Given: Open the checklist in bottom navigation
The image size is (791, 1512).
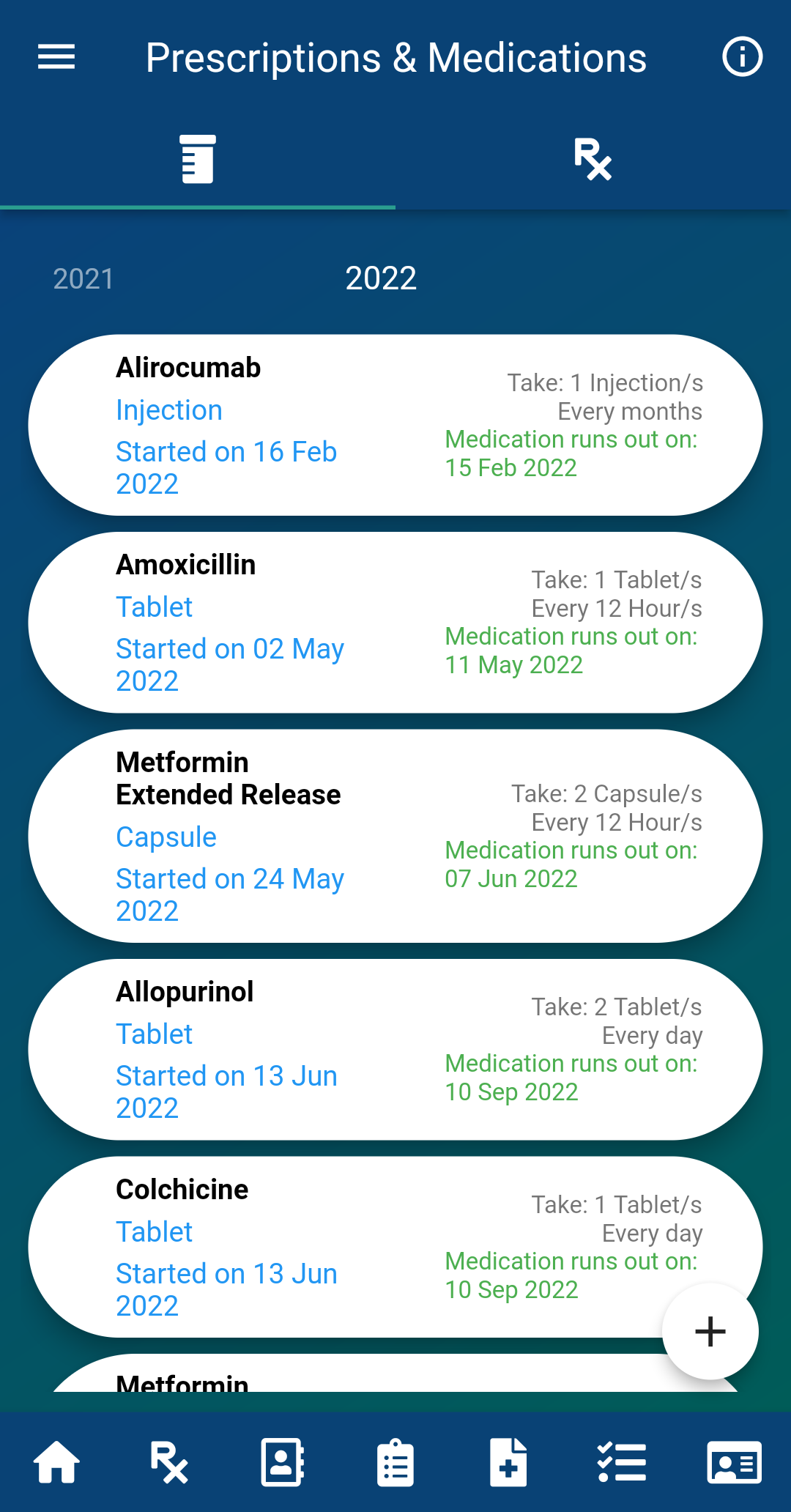Looking at the screenshot, I should [622, 1462].
